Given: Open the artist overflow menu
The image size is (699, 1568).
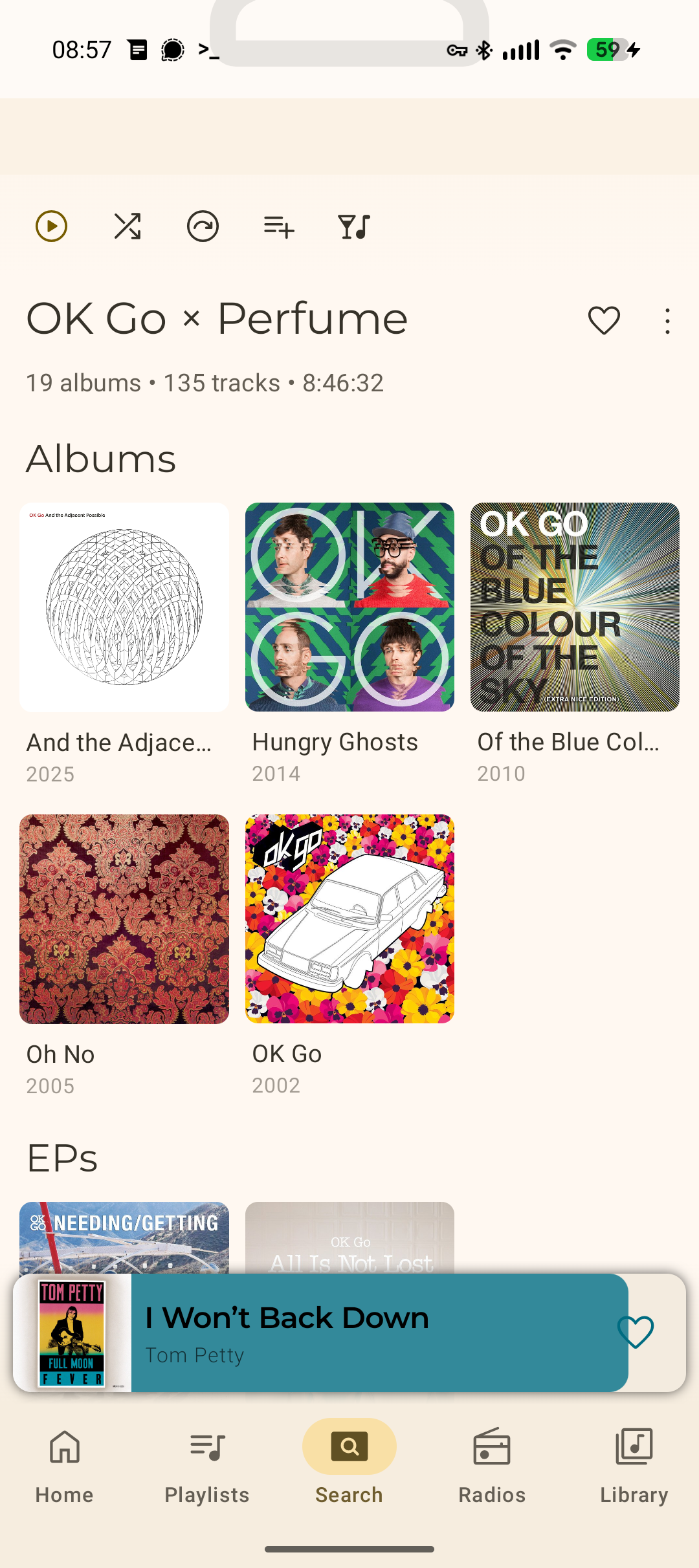Looking at the screenshot, I should [x=667, y=320].
